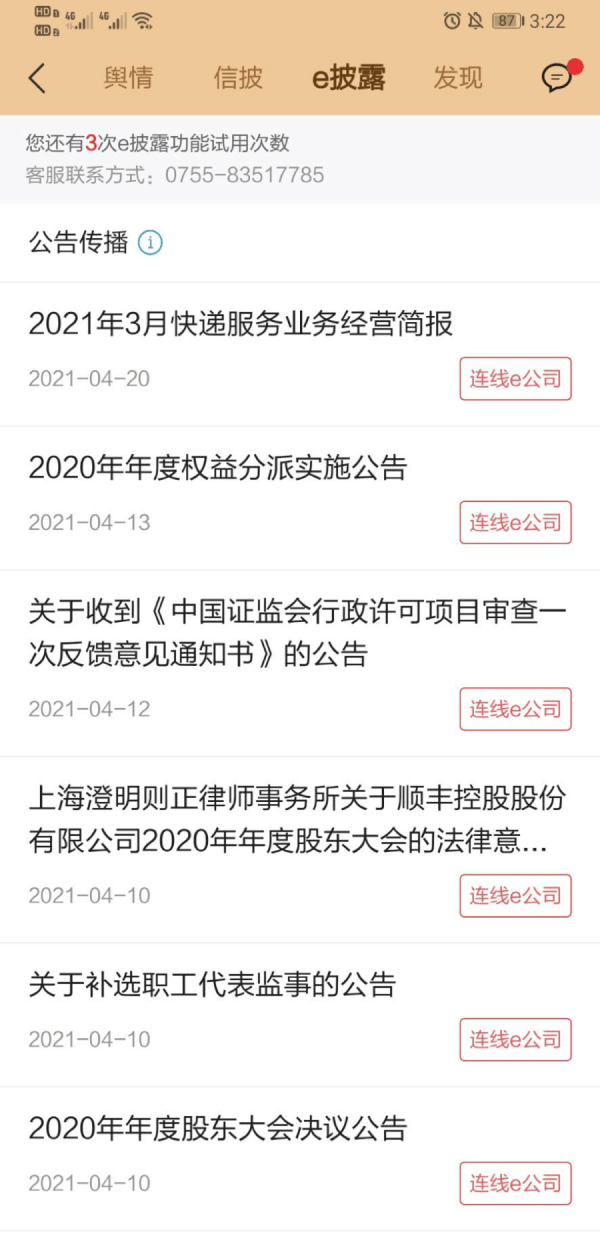Tap 连线e公司 for the 2021-04-12 announcement
Screen dimensions: 600x1248
(515, 710)
